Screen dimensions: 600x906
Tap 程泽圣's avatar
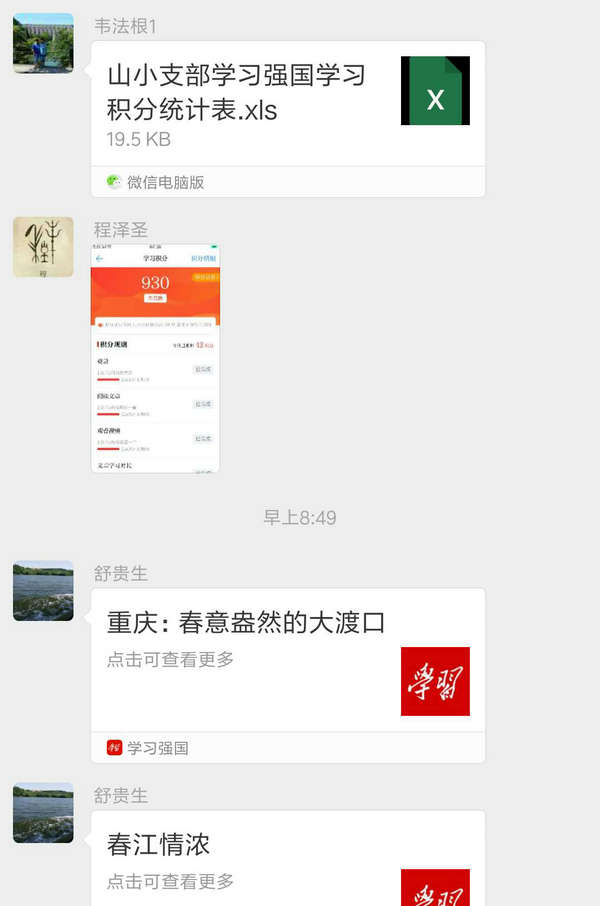click(x=43, y=247)
